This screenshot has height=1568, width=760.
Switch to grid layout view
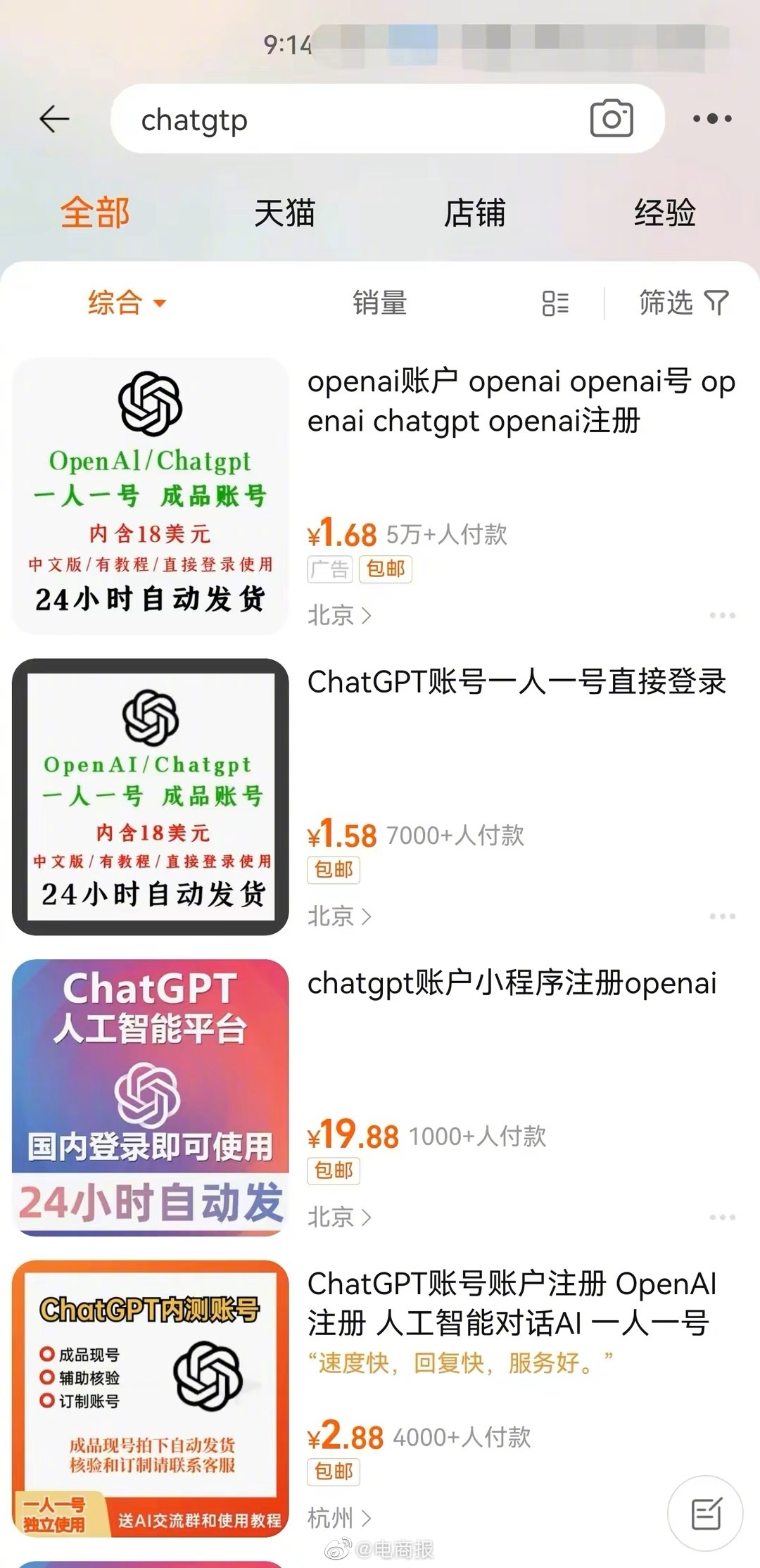(x=555, y=303)
